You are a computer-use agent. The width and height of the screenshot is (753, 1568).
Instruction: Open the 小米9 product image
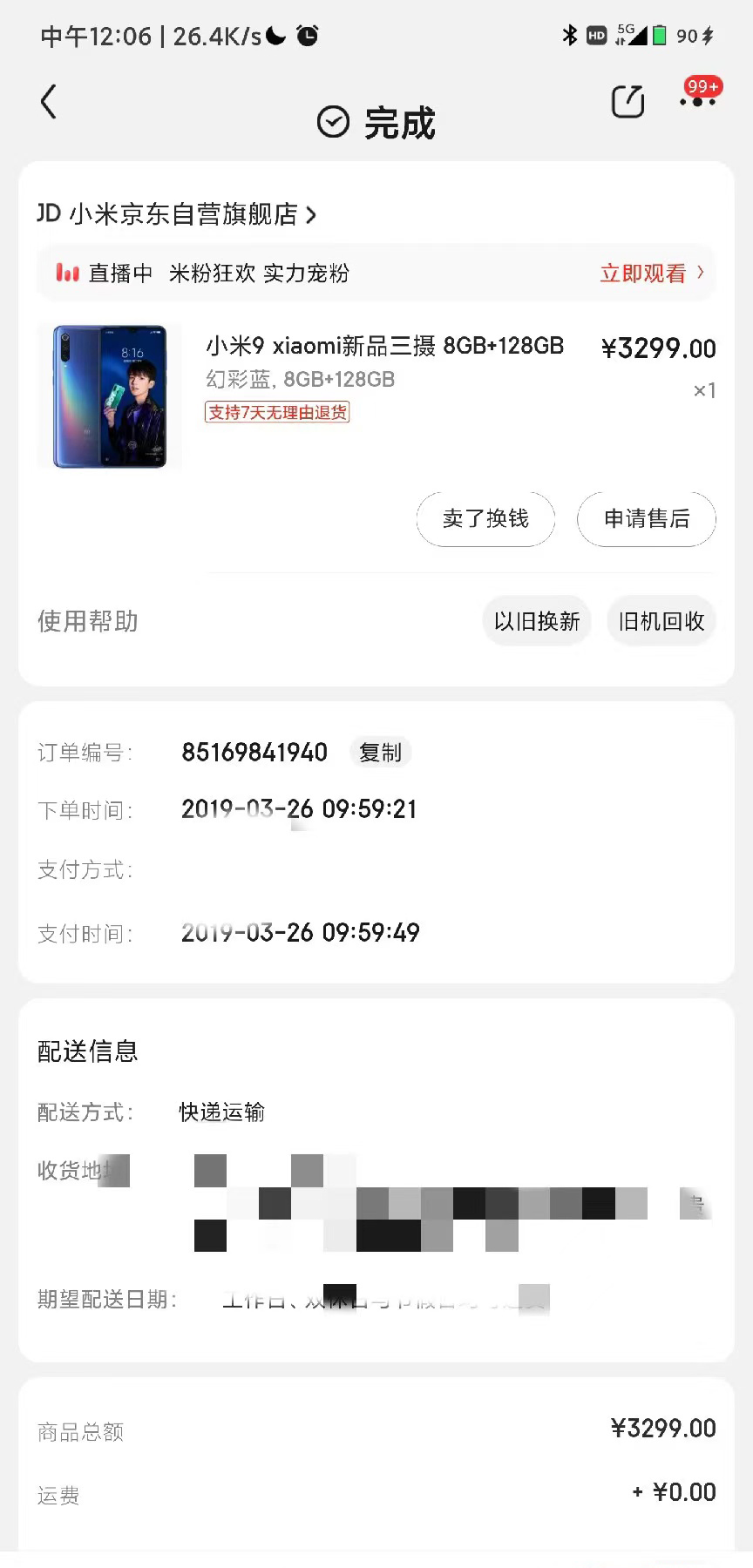point(110,396)
